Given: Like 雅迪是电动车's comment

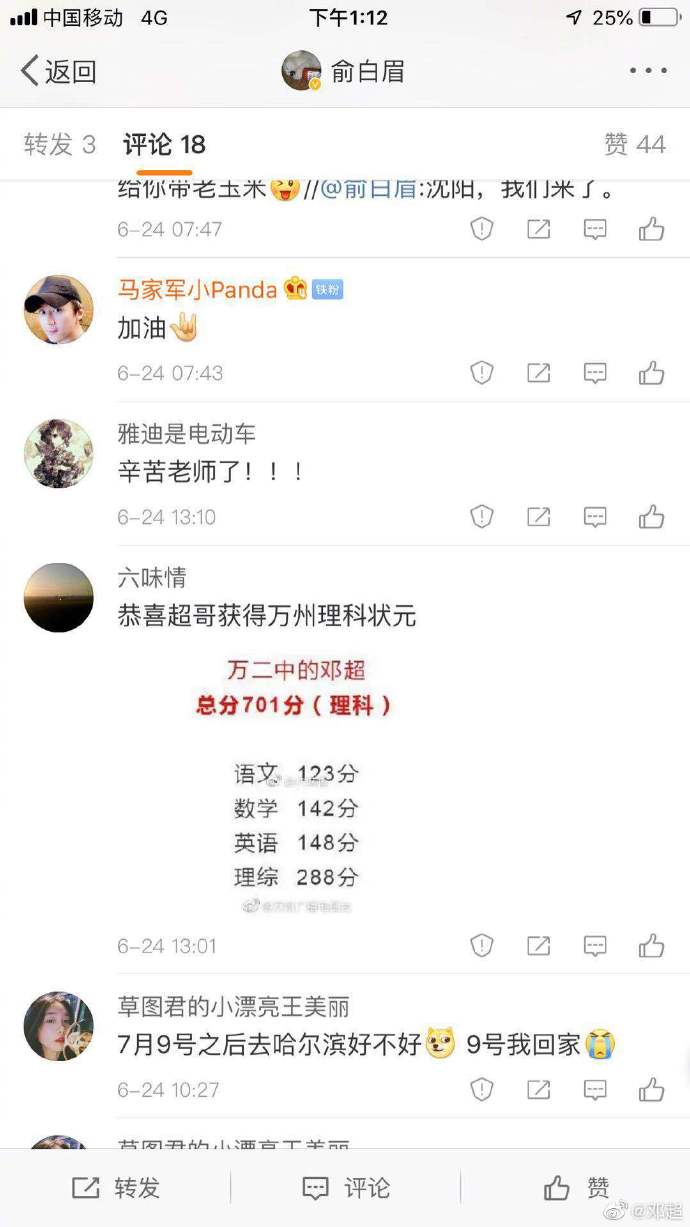Looking at the screenshot, I should click(652, 517).
